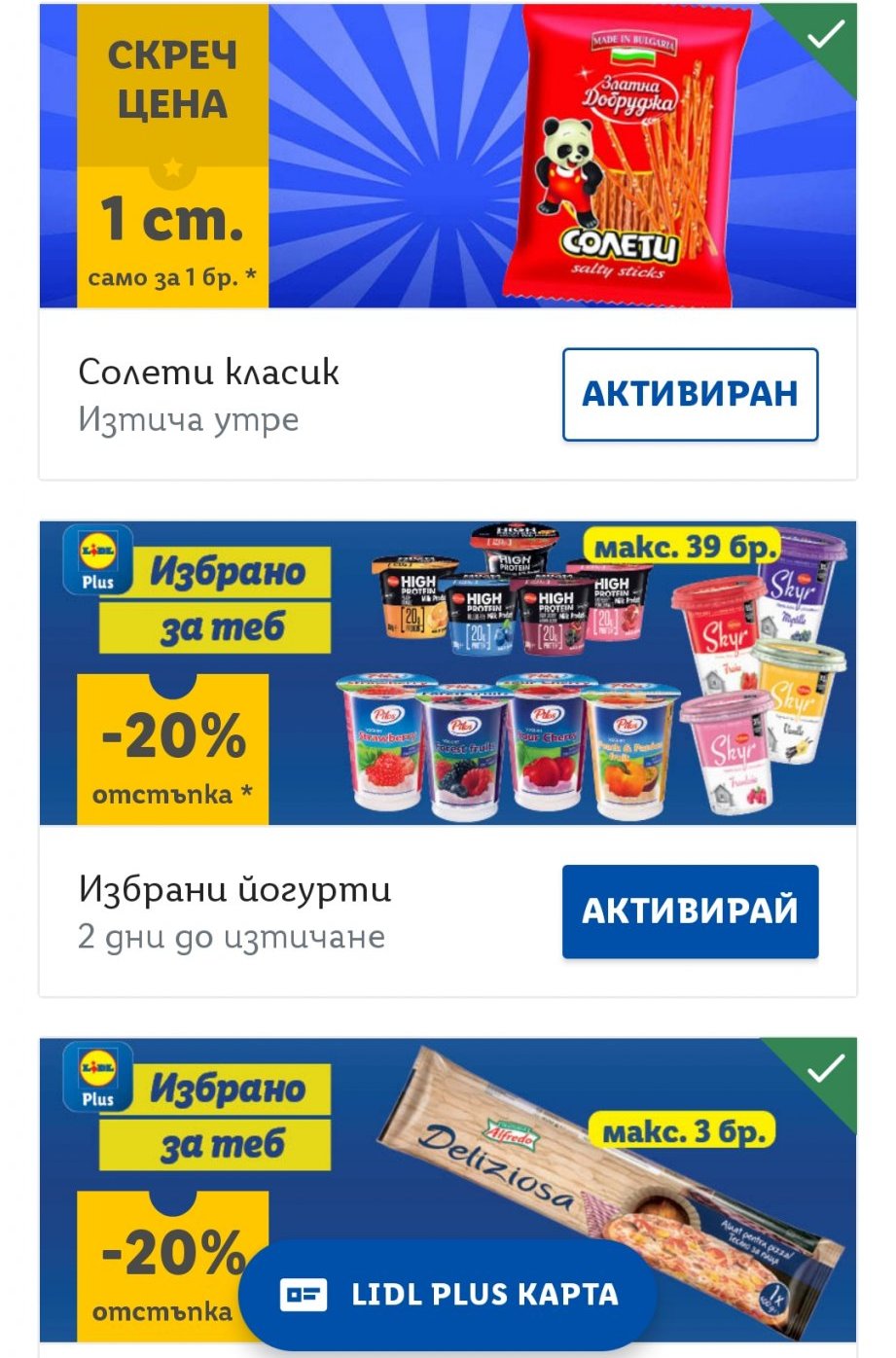Open the Lidl Plus карта
896x1358 pixels.
tap(448, 1294)
